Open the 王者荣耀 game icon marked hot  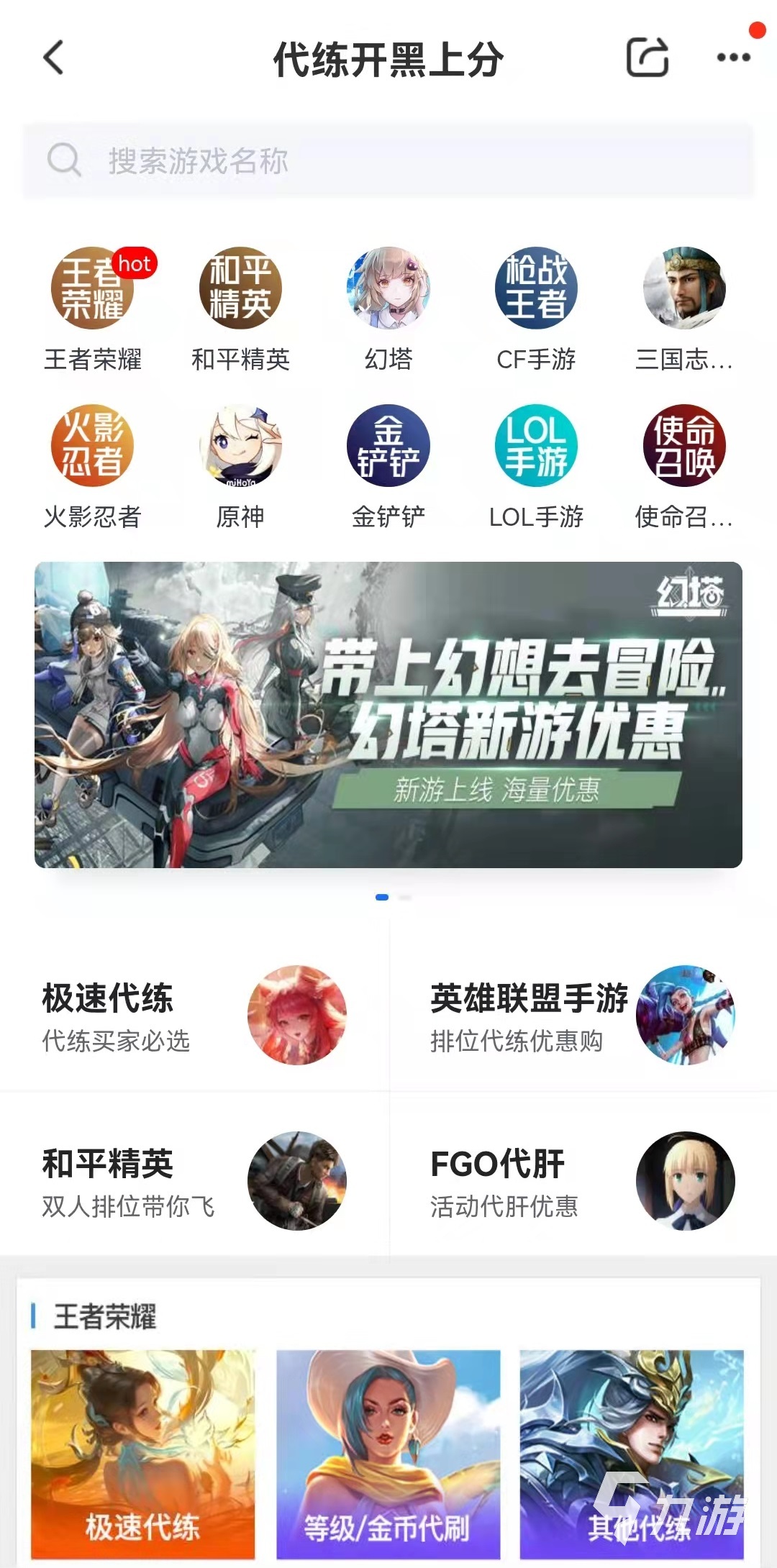tap(93, 289)
